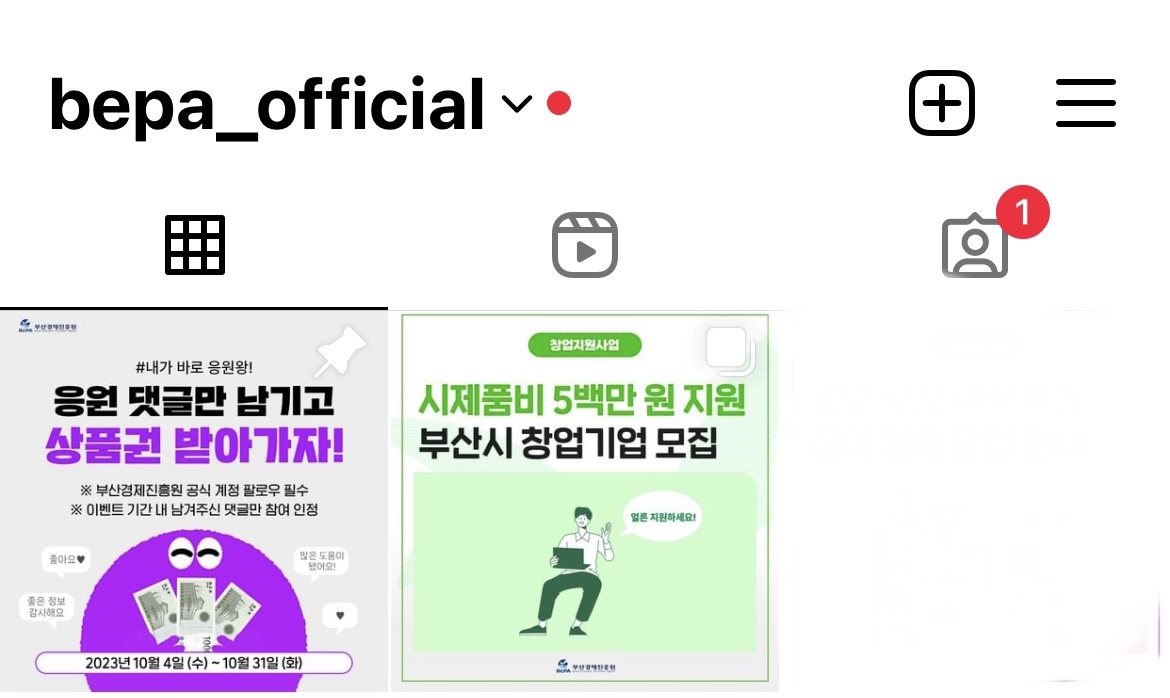Screen dimensions: 1170x698
Task: Create a new post with plus icon
Action: [x=941, y=103]
